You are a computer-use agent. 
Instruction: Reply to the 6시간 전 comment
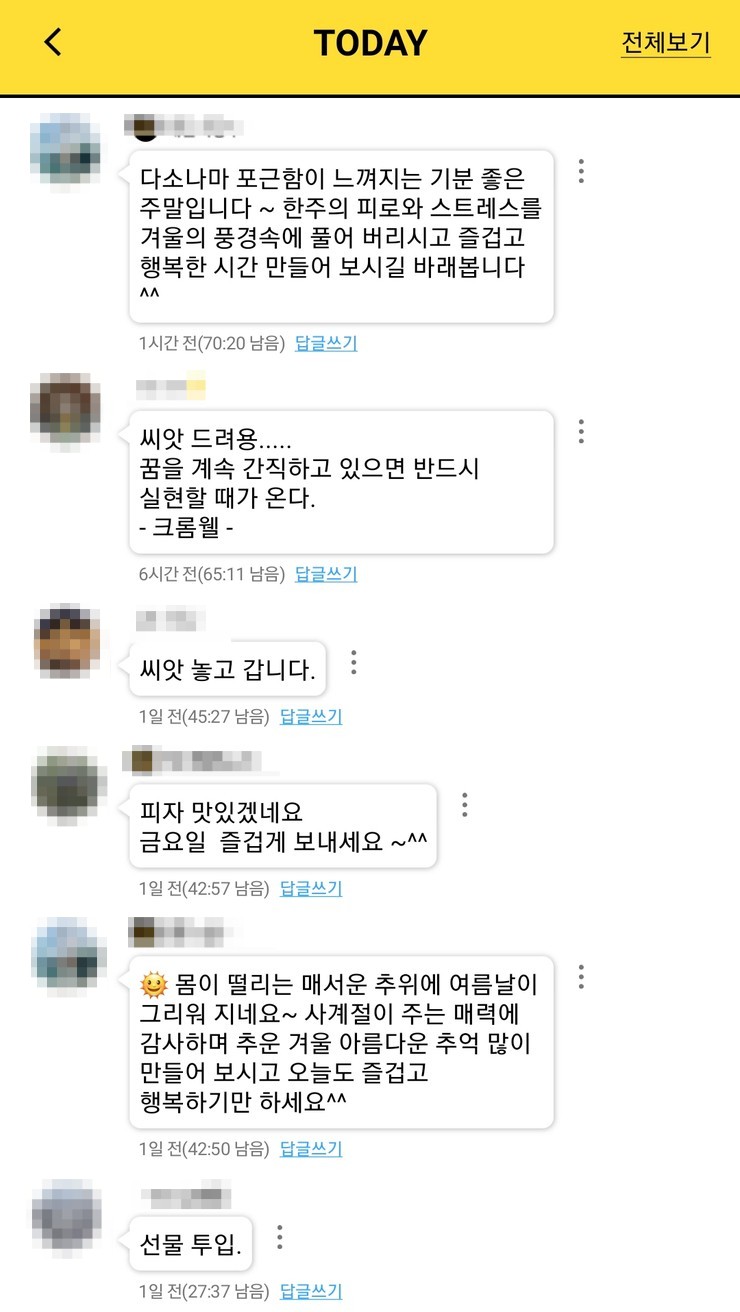pyautogui.click(x=326, y=575)
